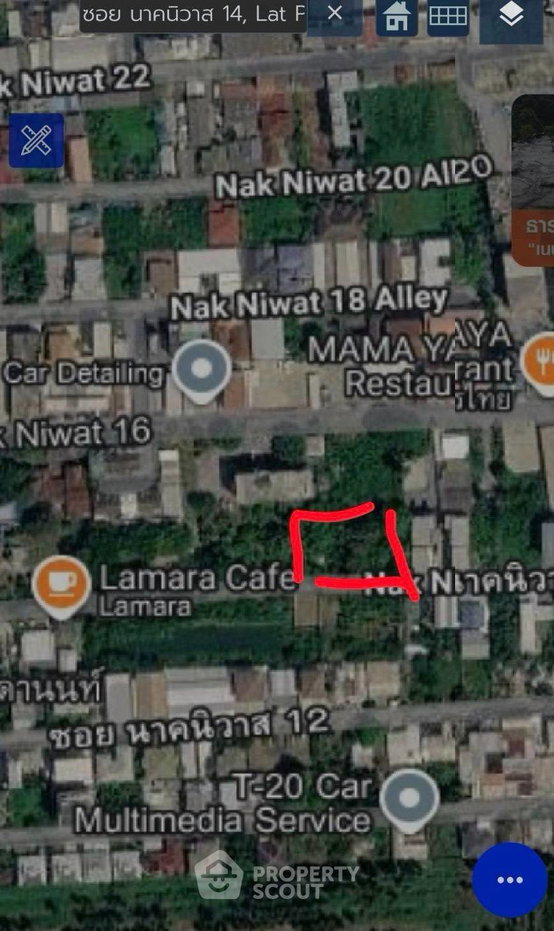Screen dimensions: 554x931
Task: Open the ruler and pencil measuring tool
Action: 36,141
